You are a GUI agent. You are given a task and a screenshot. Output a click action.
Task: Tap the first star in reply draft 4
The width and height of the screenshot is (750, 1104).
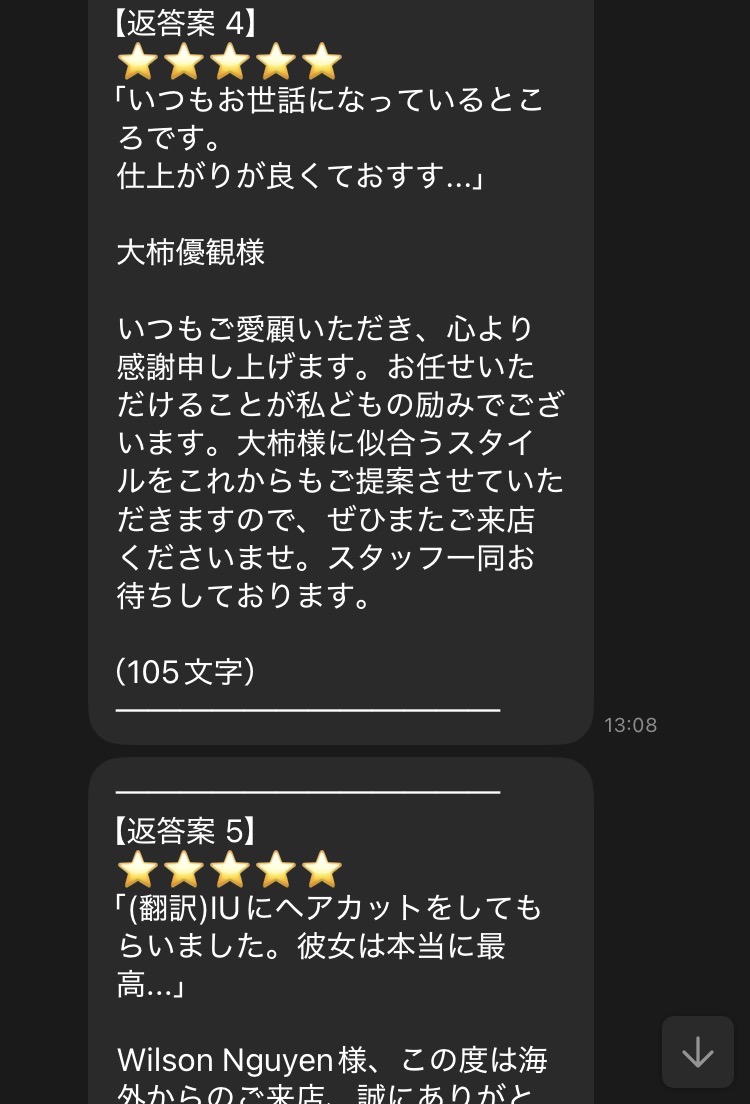tap(138, 62)
